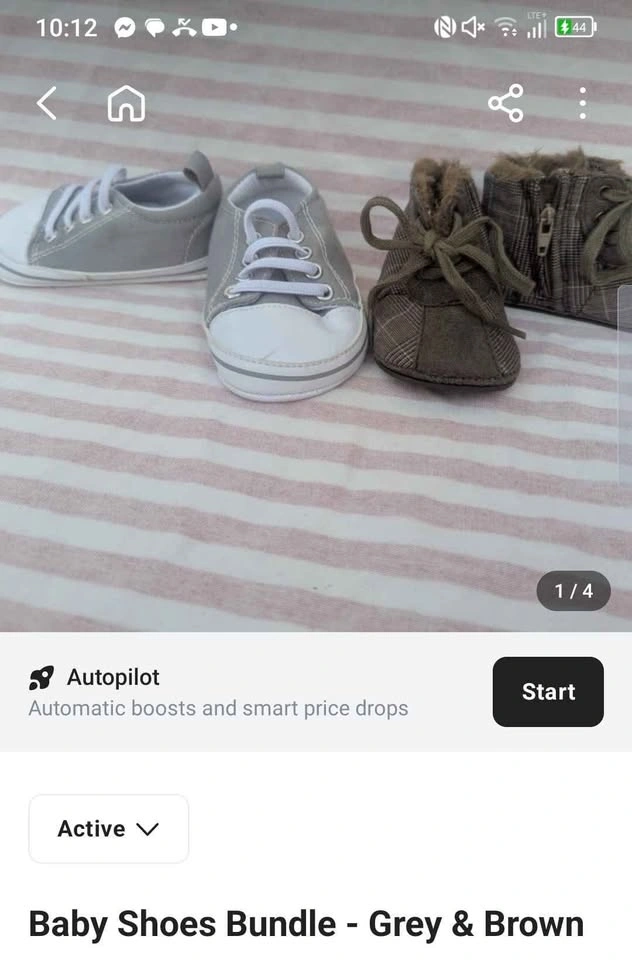This screenshot has height=960, width=632.
Task: Share this baby shoes listing
Action: [x=505, y=103]
